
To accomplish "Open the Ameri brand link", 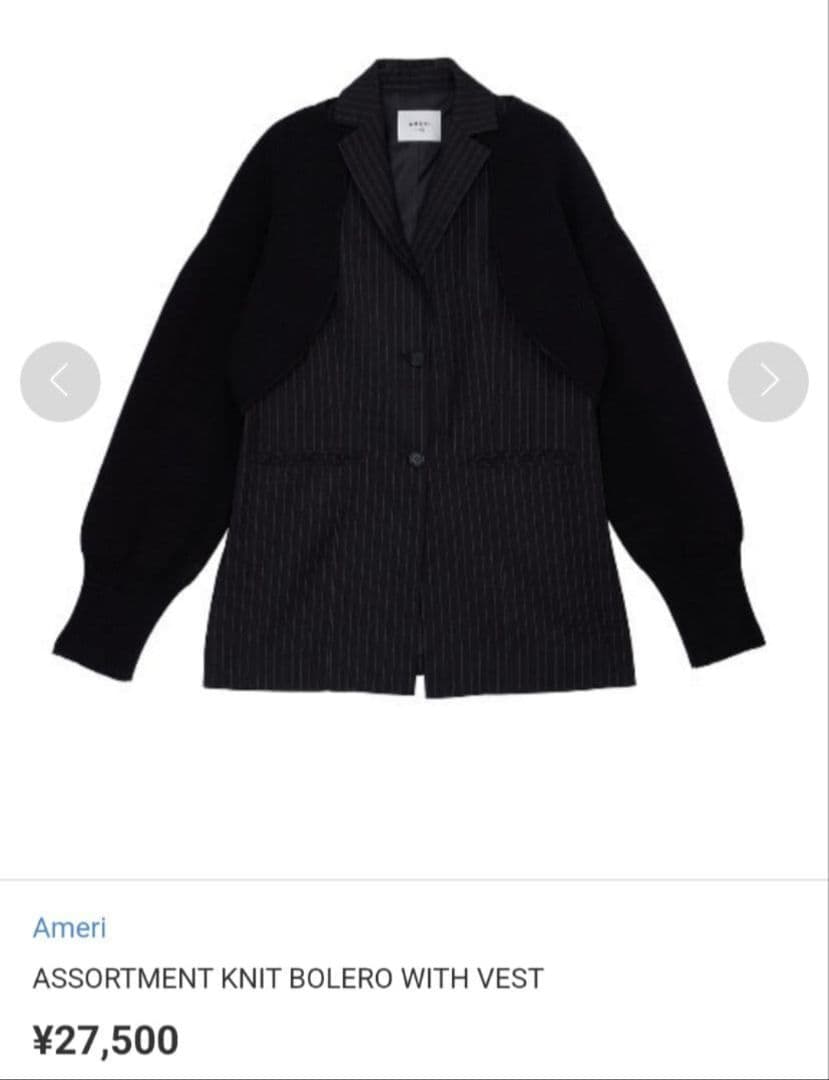I will pos(69,927).
